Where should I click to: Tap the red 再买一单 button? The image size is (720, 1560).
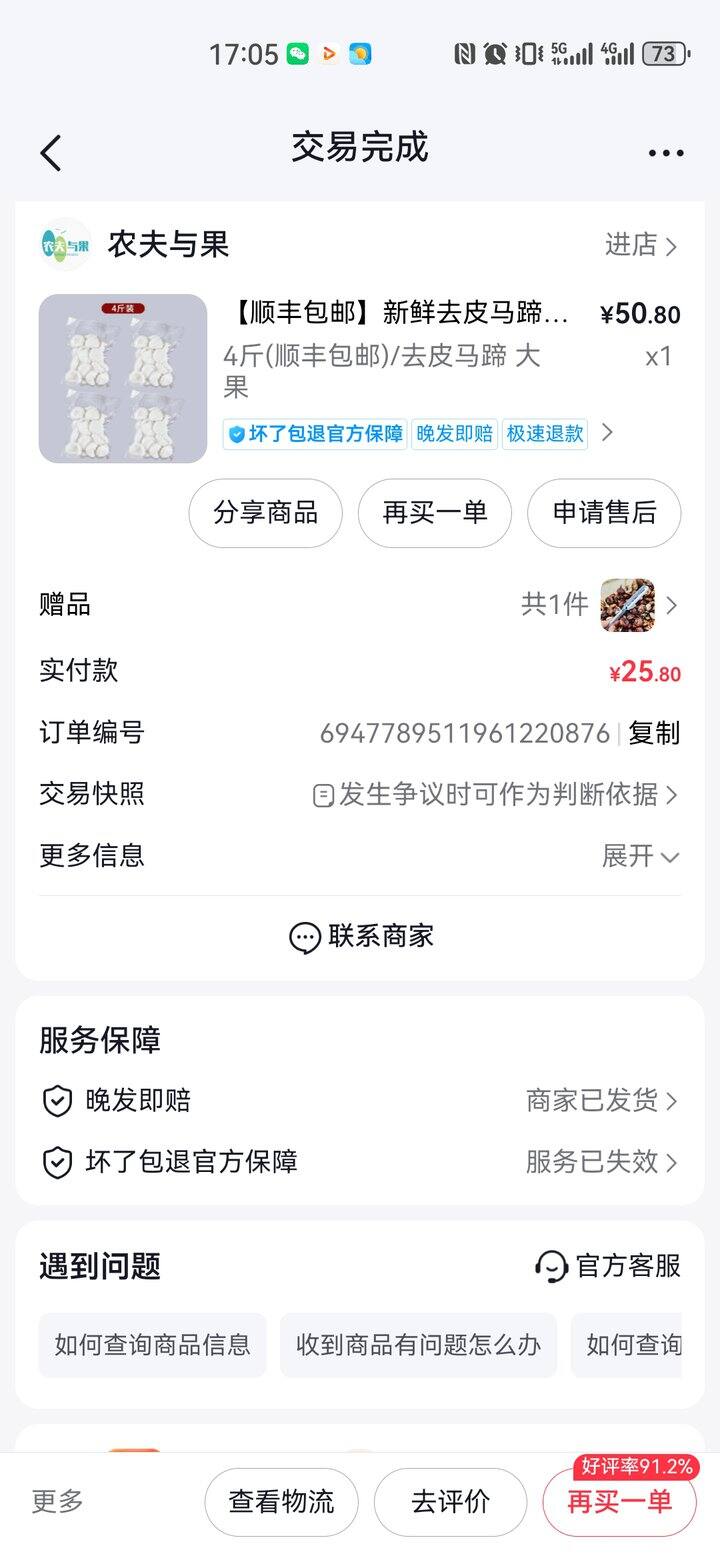tap(618, 1501)
